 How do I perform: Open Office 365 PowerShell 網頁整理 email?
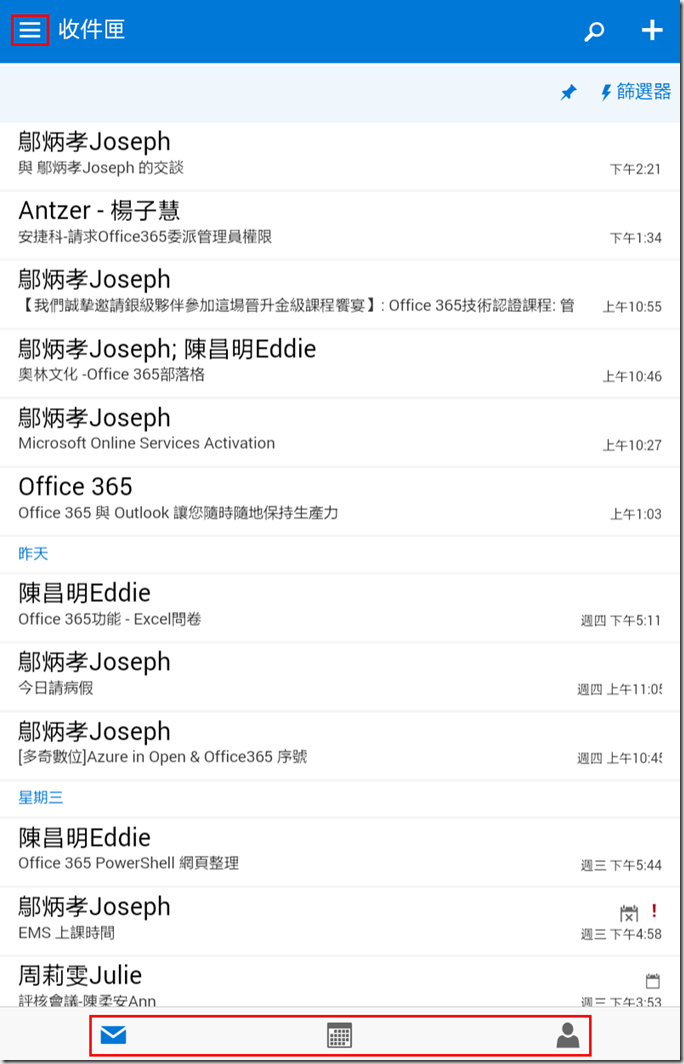300,849
